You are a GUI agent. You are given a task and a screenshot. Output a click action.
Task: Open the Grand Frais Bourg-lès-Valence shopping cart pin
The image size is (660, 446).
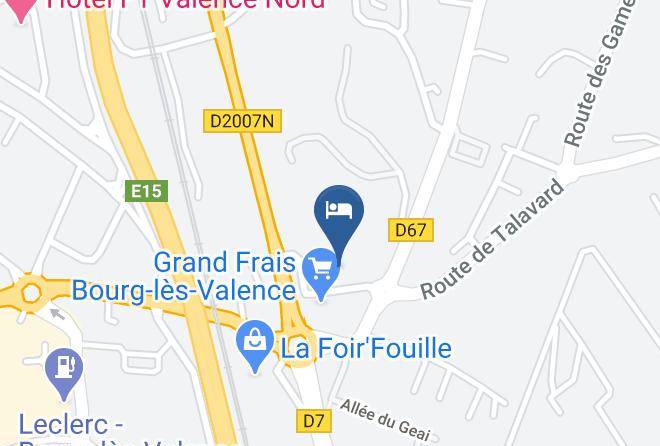tap(321, 273)
